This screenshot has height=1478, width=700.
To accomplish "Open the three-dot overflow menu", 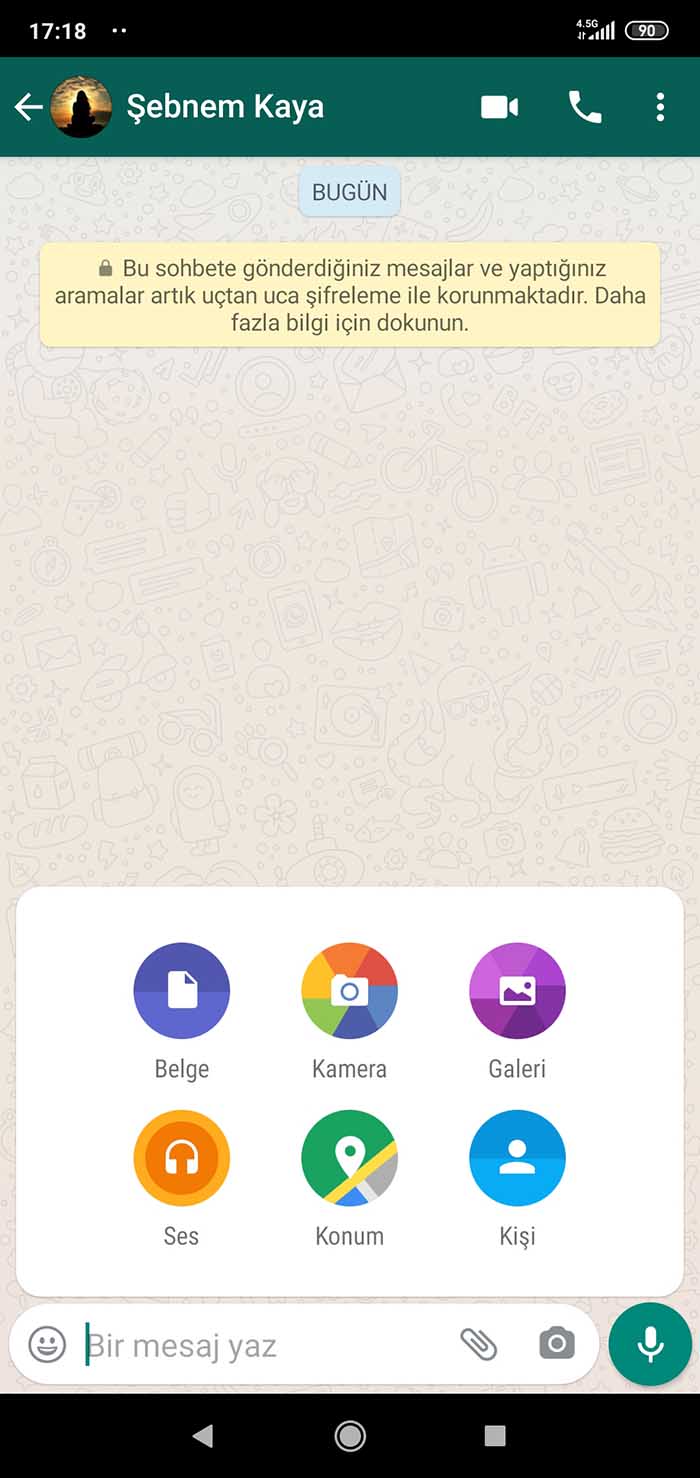I will [660, 107].
